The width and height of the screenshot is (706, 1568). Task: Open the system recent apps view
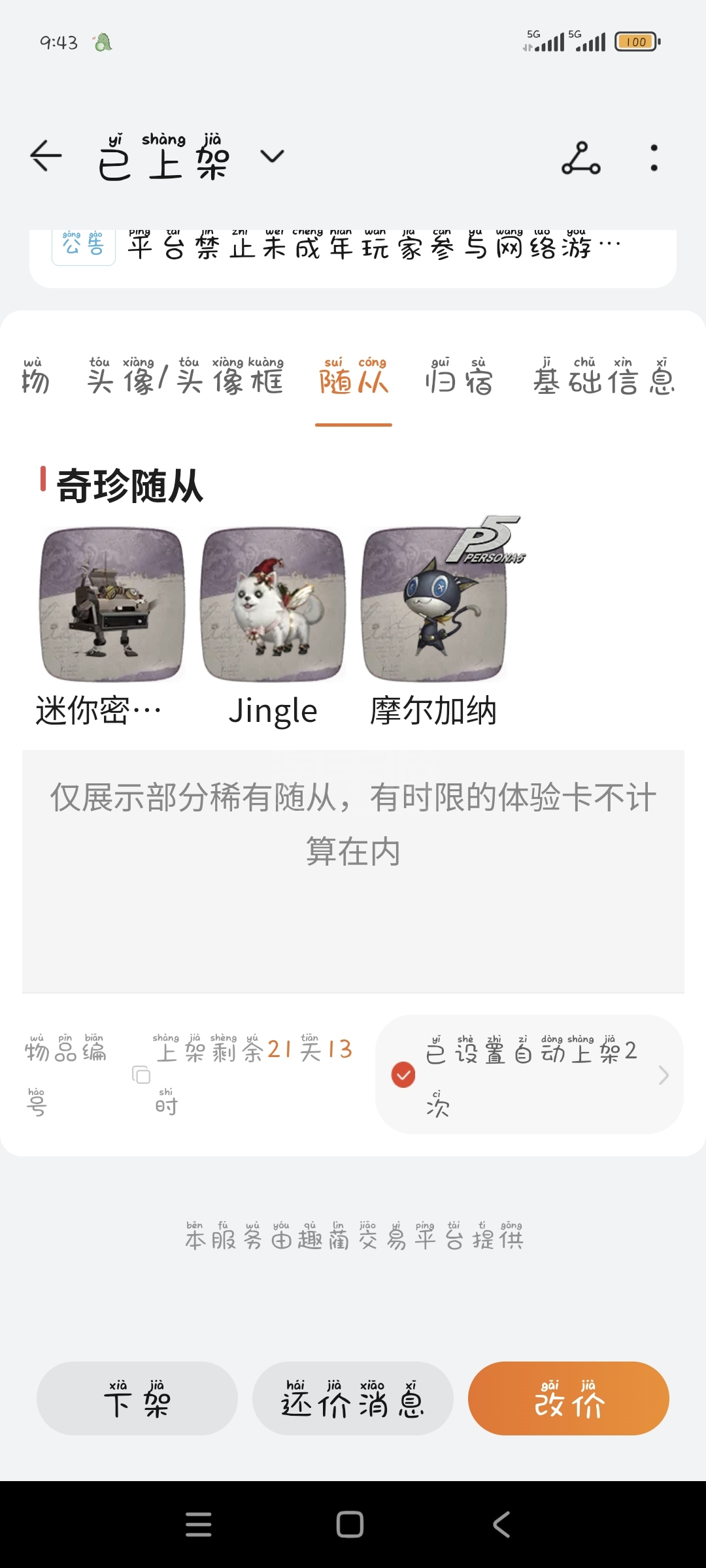tap(199, 1524)
